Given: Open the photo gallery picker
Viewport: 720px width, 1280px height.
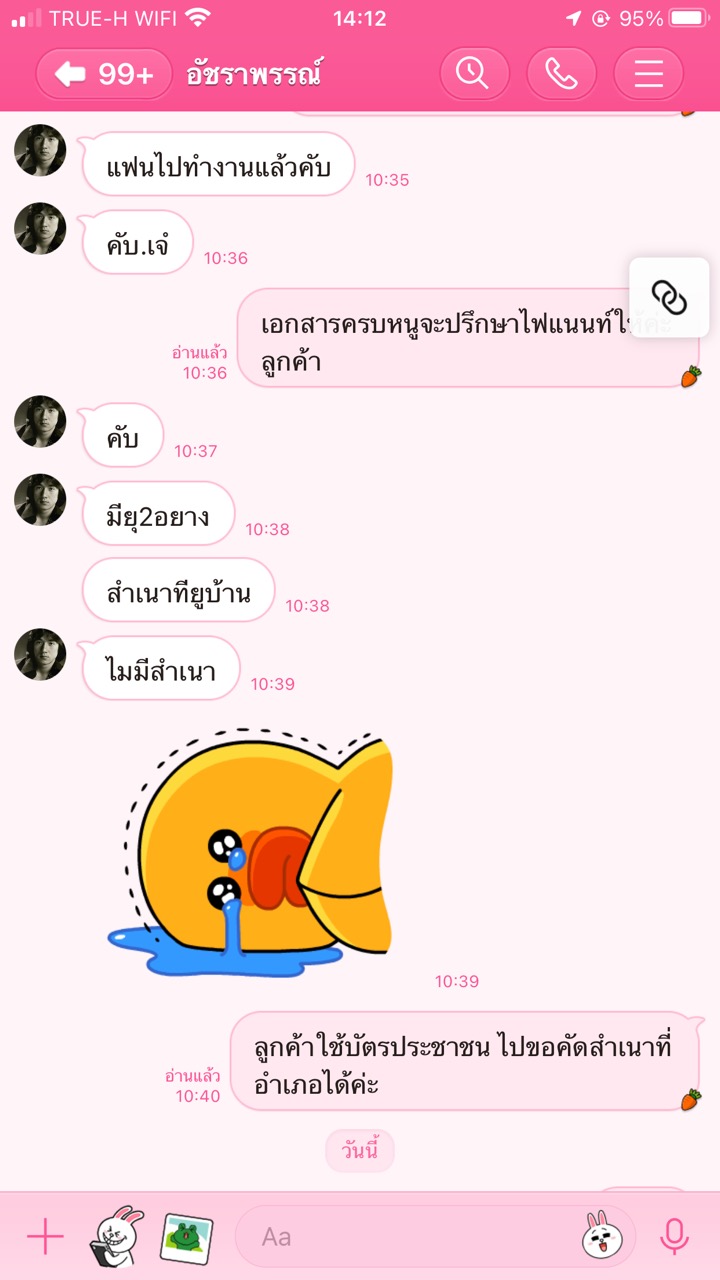Looking at the screenshot, I should pyautogui.click(x=187, y=1237).
